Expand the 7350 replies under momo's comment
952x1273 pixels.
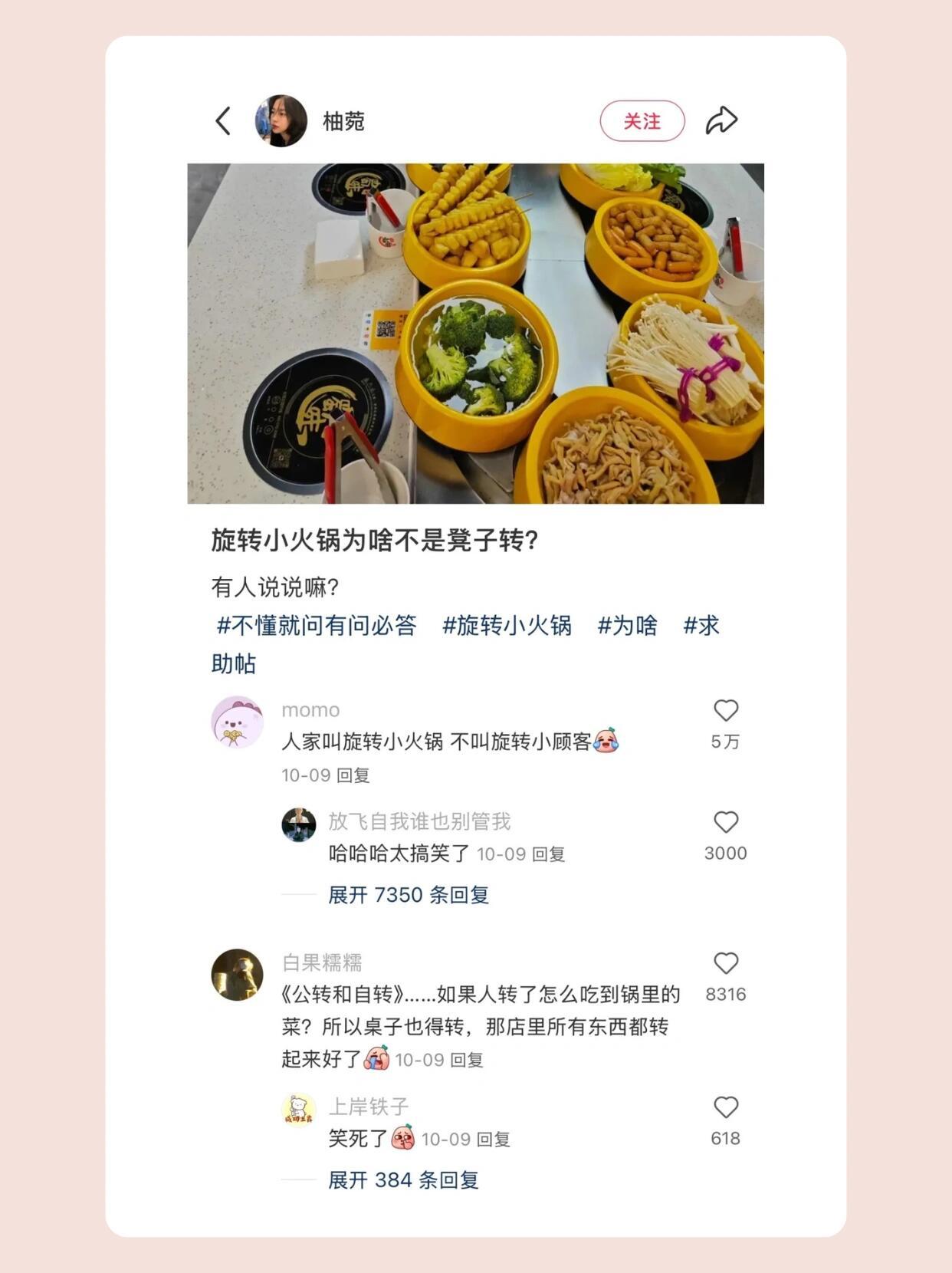click(x=410, y=895)
